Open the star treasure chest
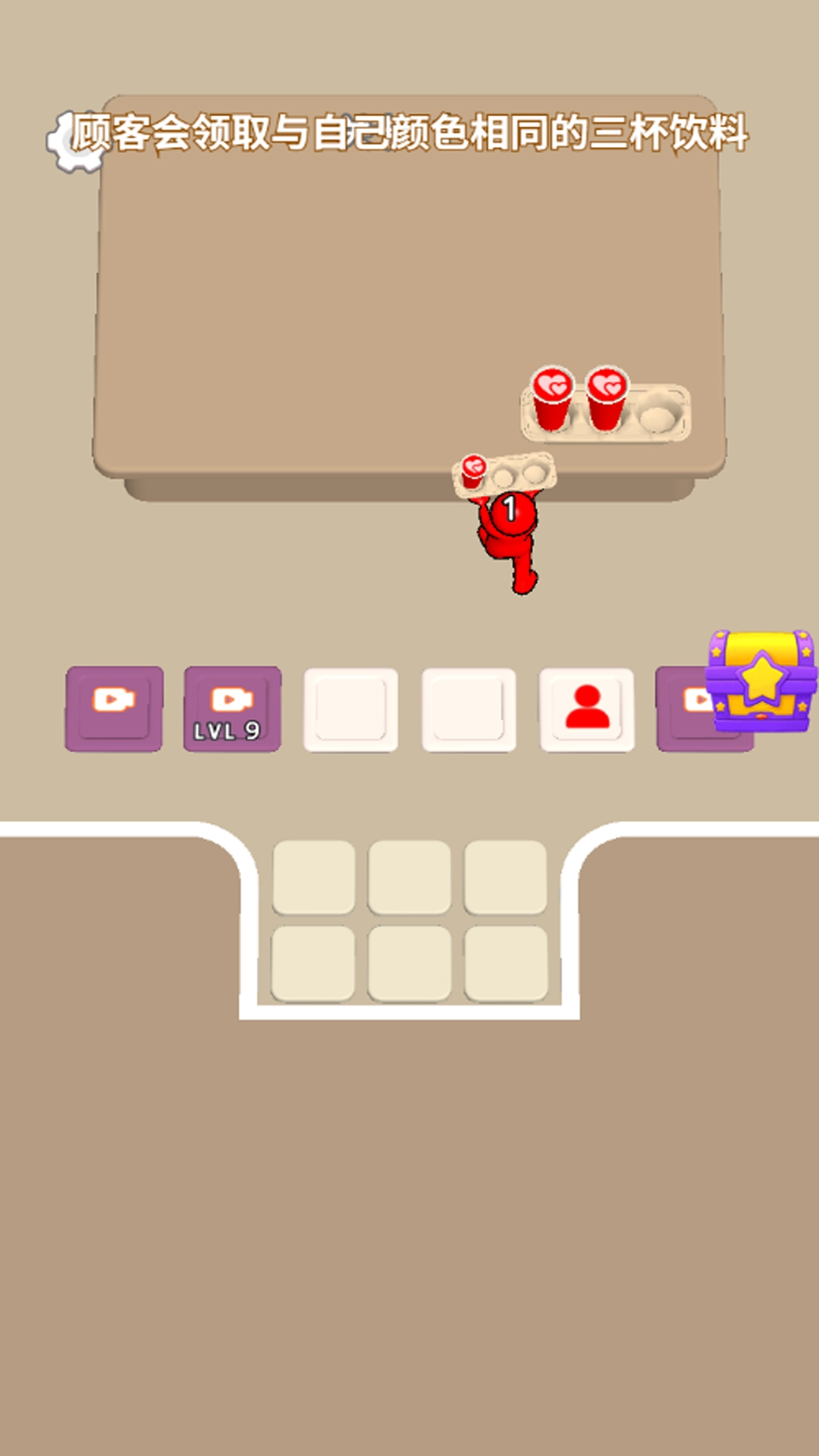The width and height of the screenshot is (819, 1456). [761, 680]
